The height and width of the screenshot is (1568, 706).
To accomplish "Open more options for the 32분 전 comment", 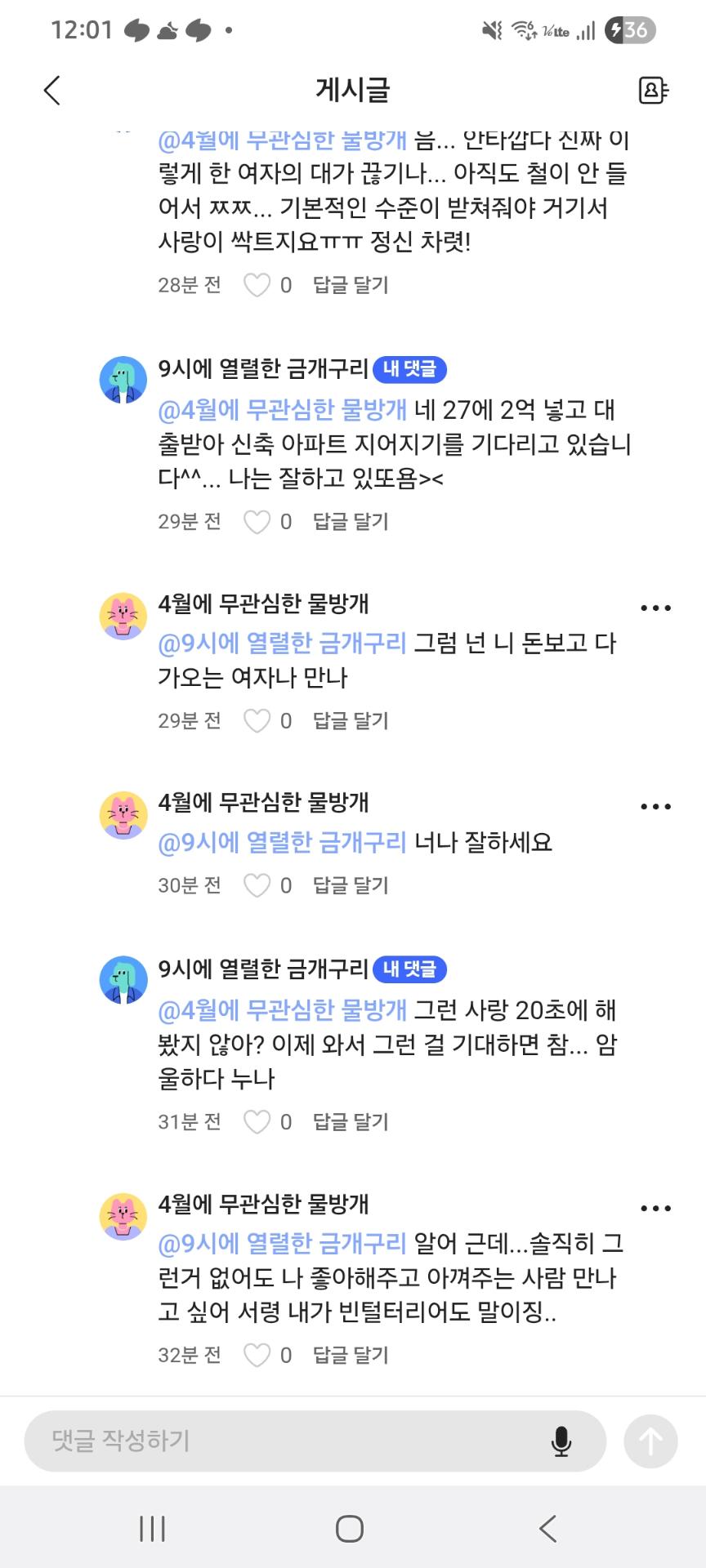I will coord(655,1209).
